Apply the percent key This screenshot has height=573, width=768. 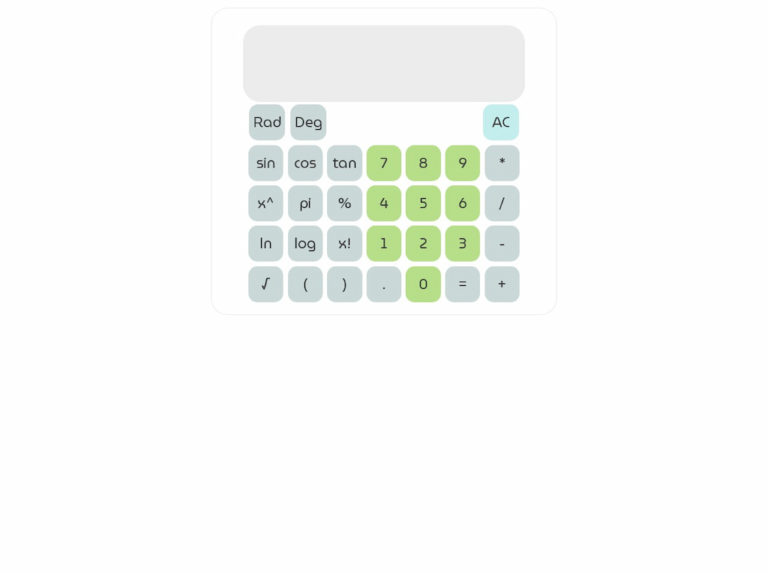[x=344, y=203]
